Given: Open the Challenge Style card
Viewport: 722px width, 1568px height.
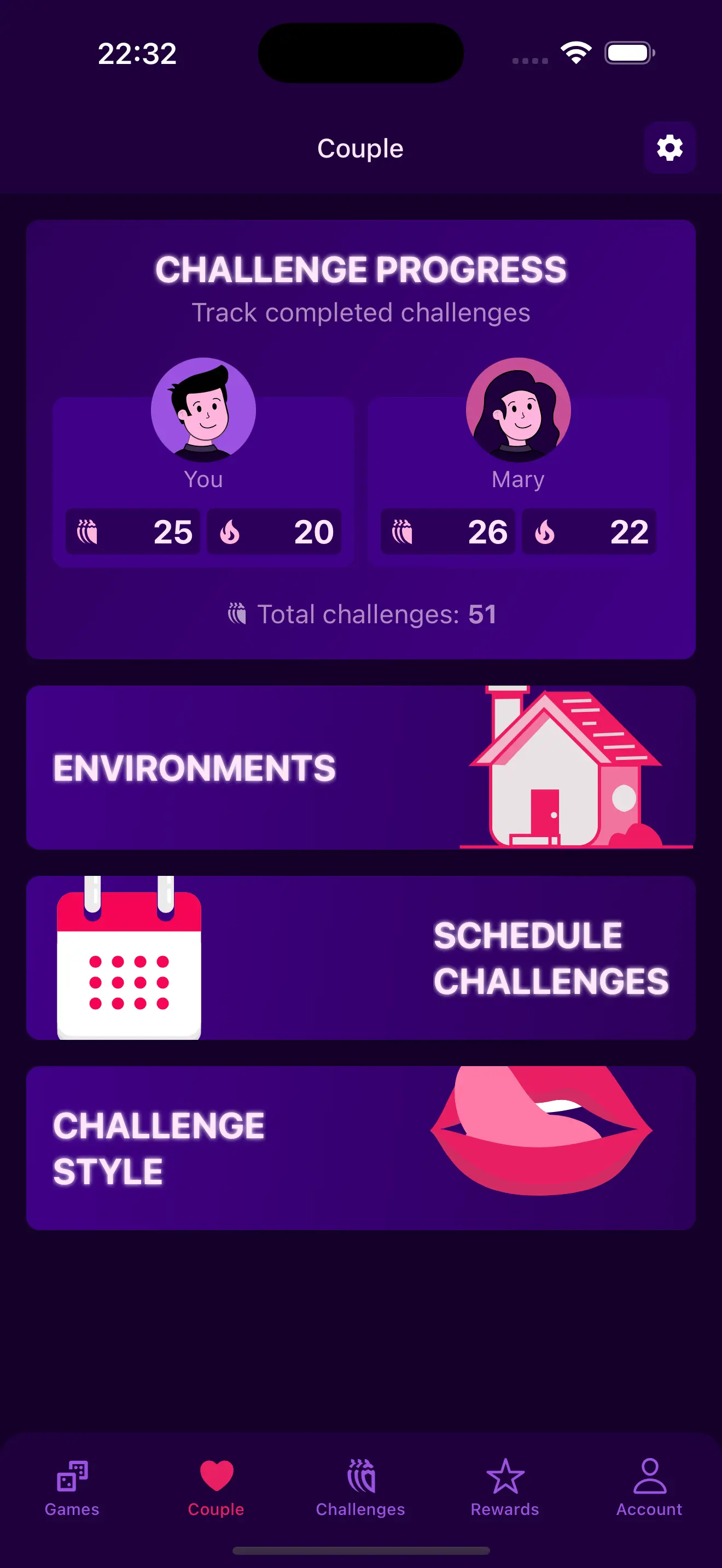Looking at the screenshot, I should click(x=360, y=1148).
